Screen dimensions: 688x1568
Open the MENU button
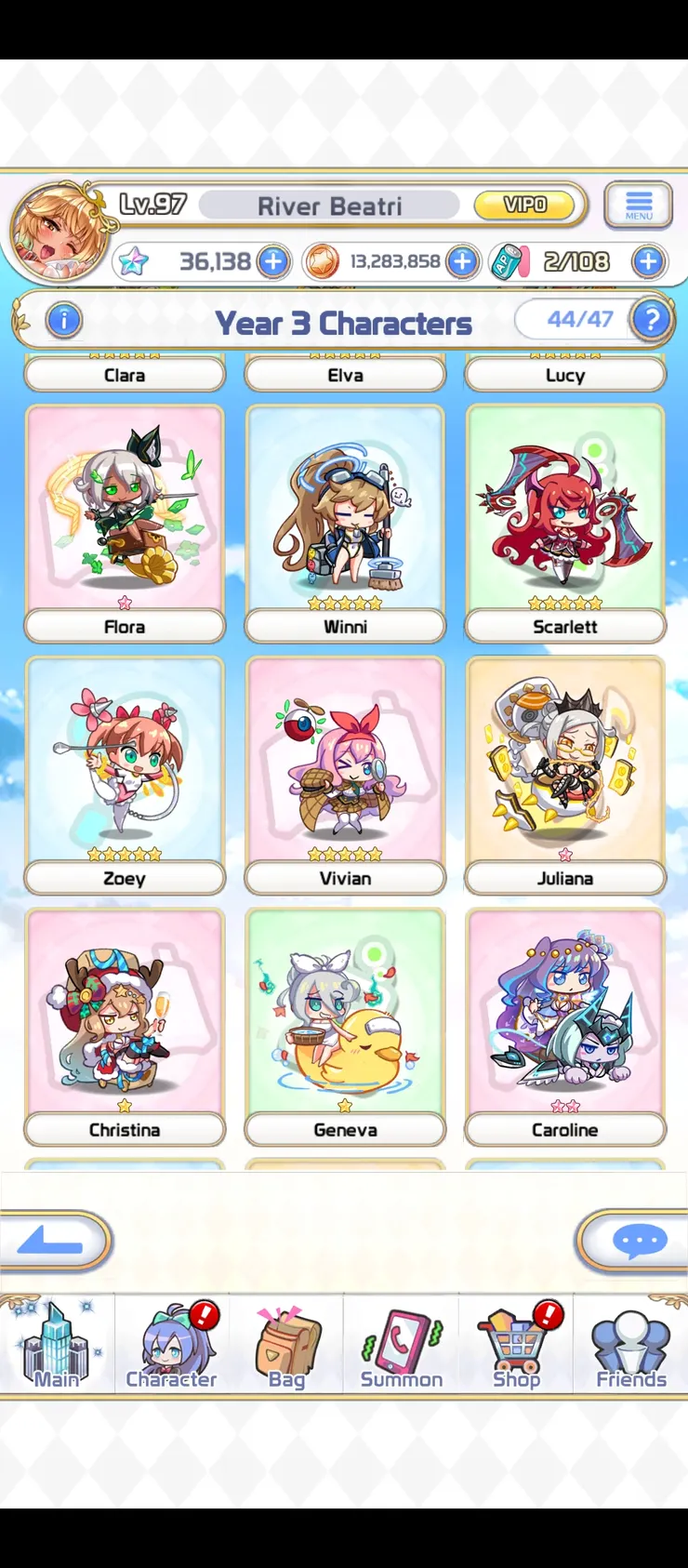[638, 205]
